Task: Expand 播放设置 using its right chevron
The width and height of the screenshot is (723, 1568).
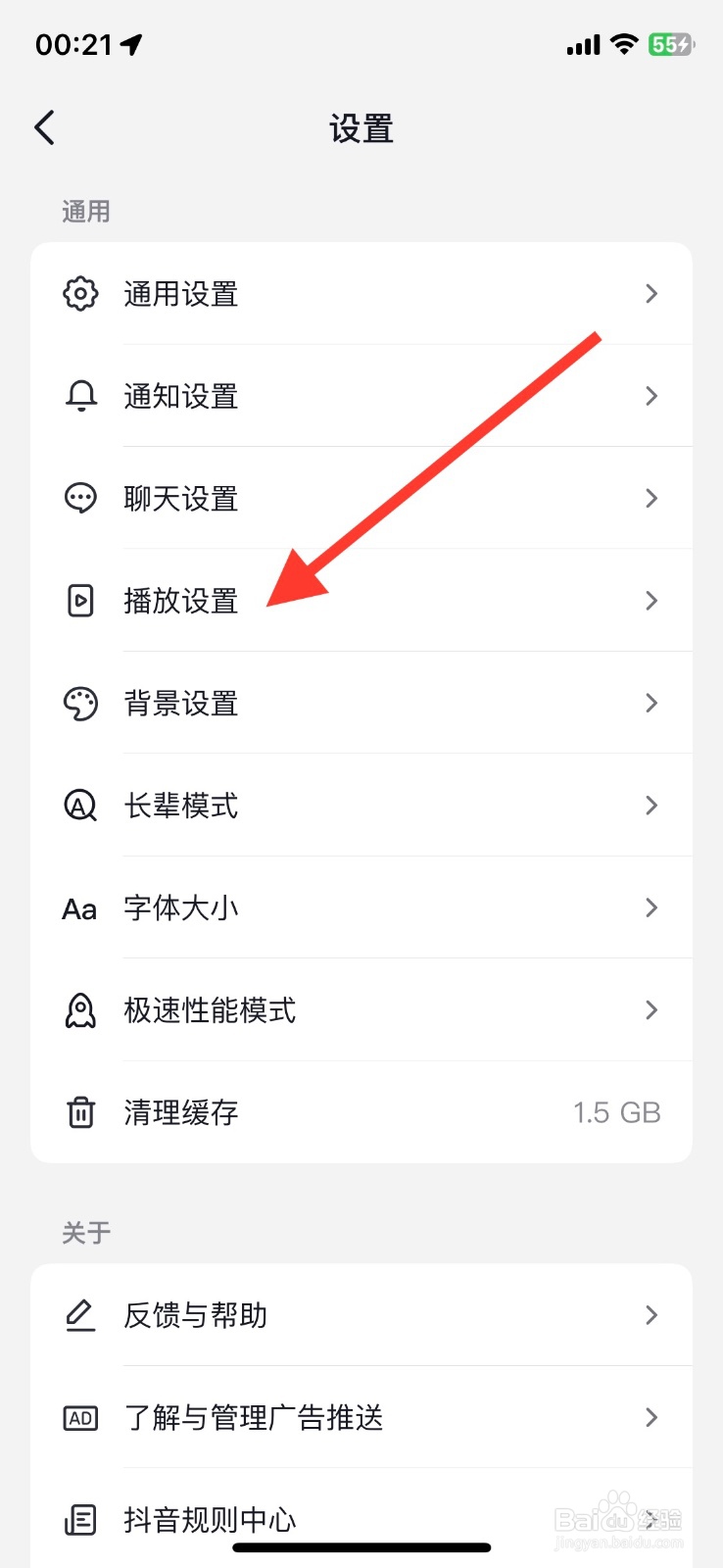Action: point(651,601)
